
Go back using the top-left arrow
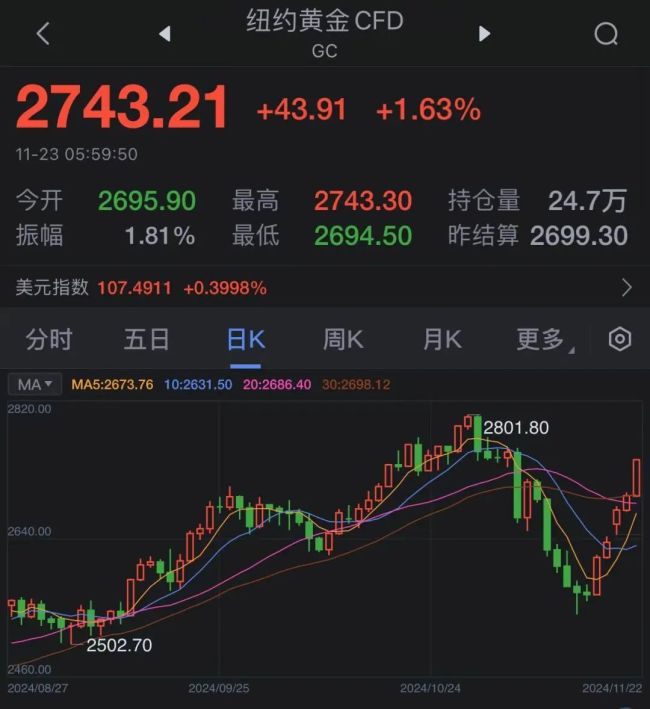pos(42,33)
